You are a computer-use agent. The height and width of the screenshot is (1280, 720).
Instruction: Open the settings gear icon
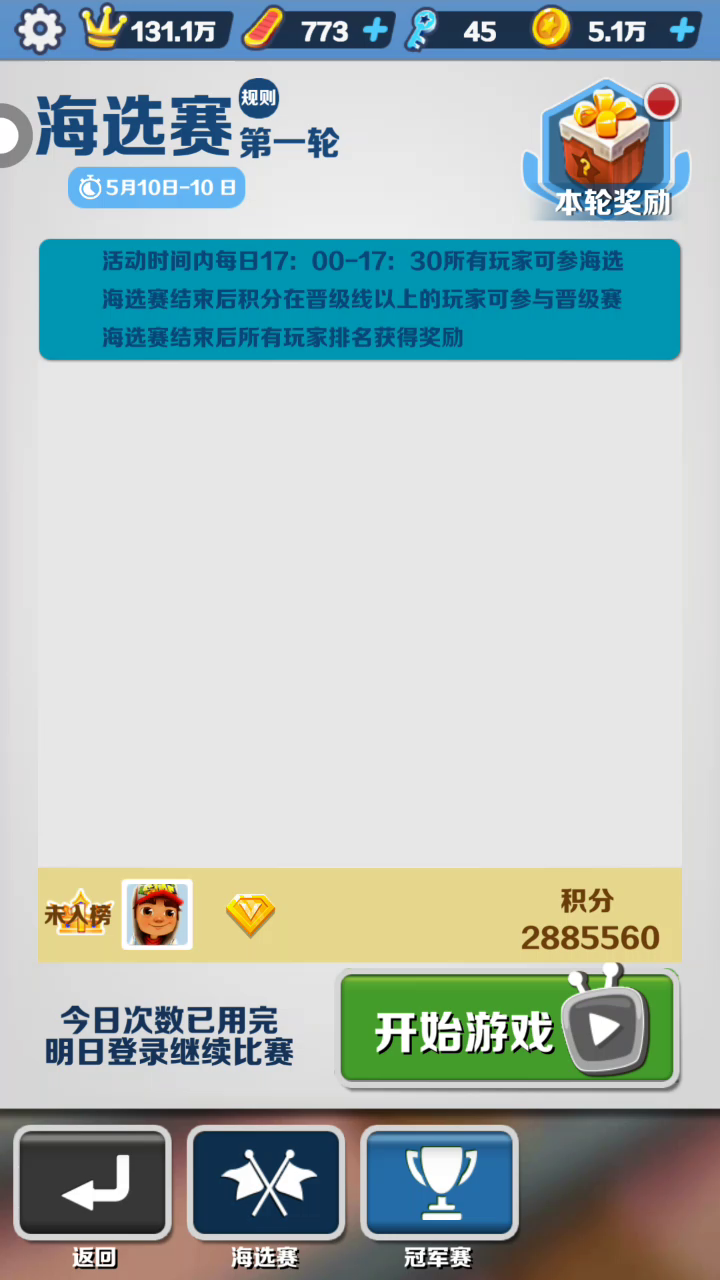[39, 30]
